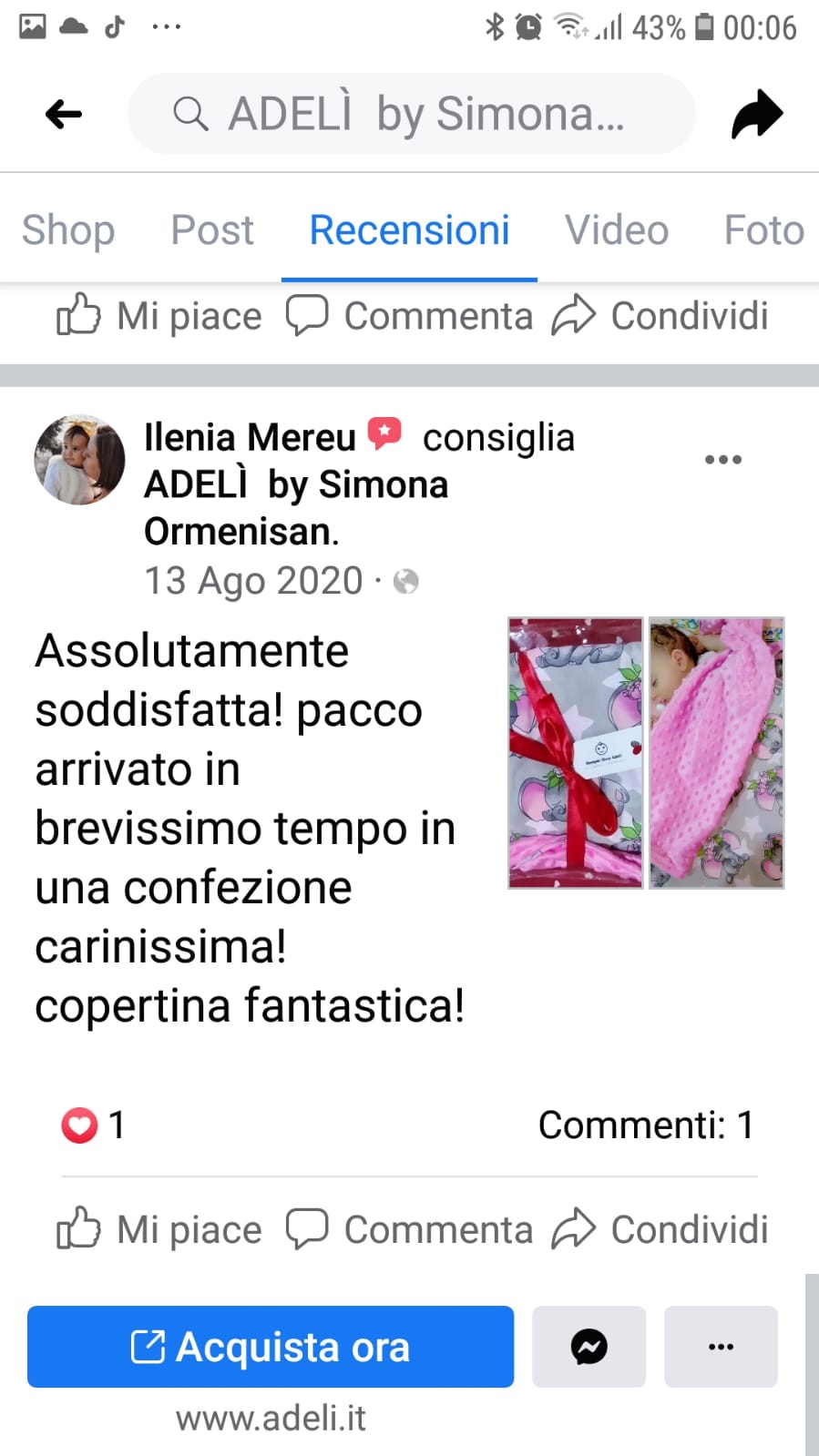This screenshot has width=819, height=1456.
Task: Switch to the Shop tab
Action: tap(68, 230)
